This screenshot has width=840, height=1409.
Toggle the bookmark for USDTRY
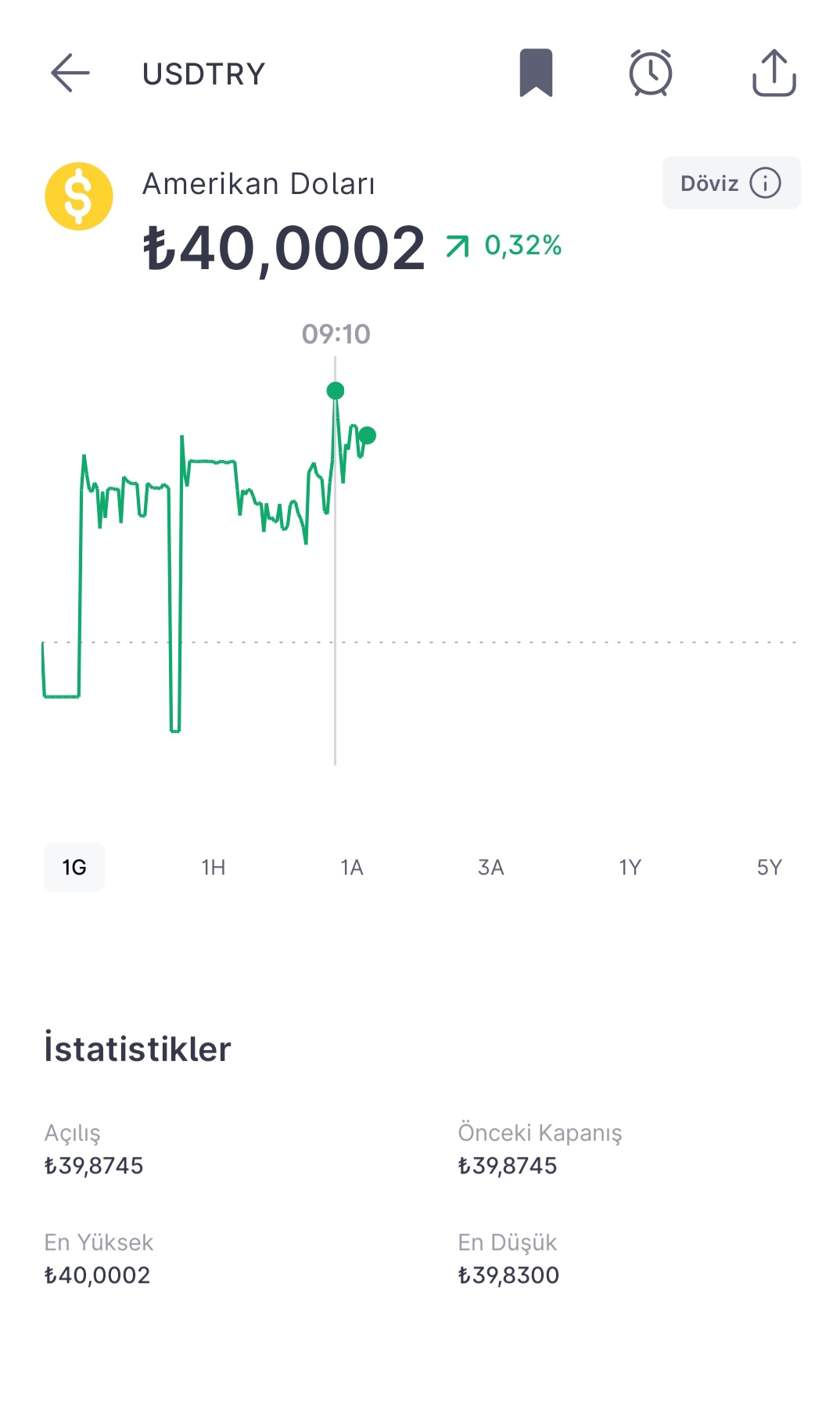click(x=536, y=73)
